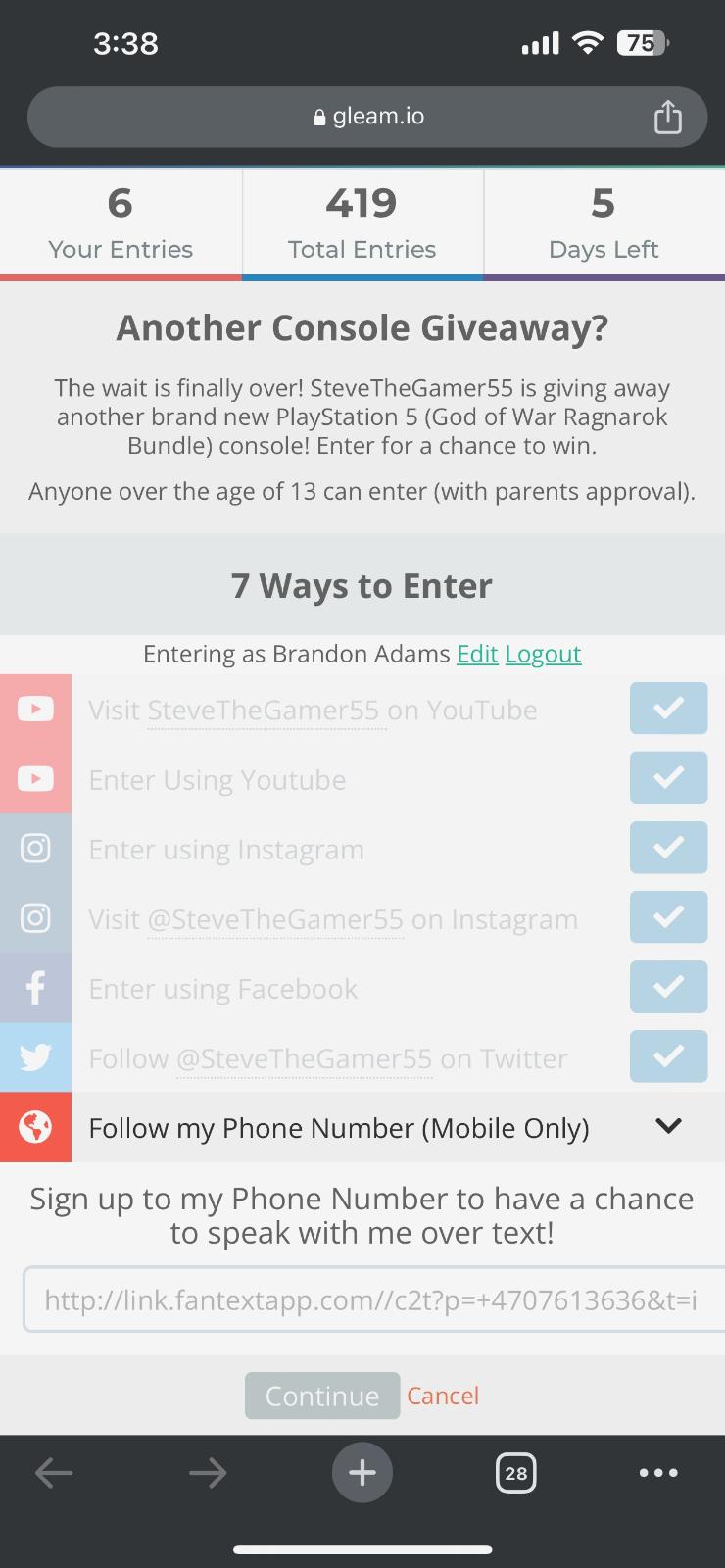Go forward in browser history
Viewport: 725px width, 1568px height.
(208, 1472)
